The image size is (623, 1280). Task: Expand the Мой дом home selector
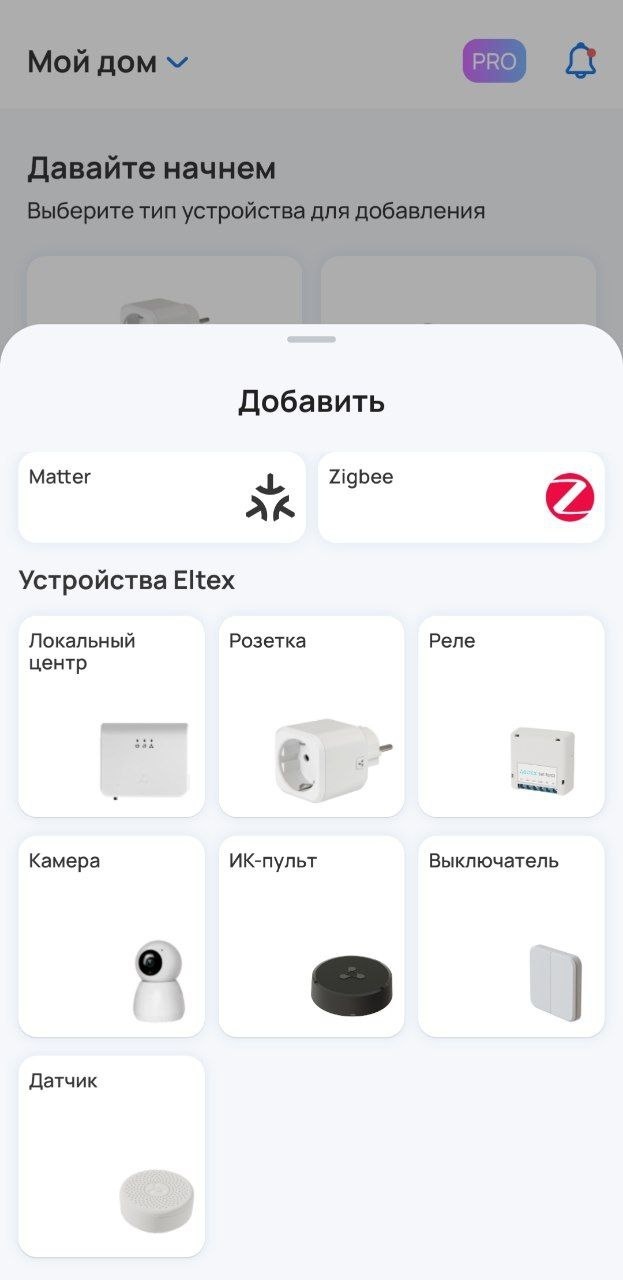(108, 62)
